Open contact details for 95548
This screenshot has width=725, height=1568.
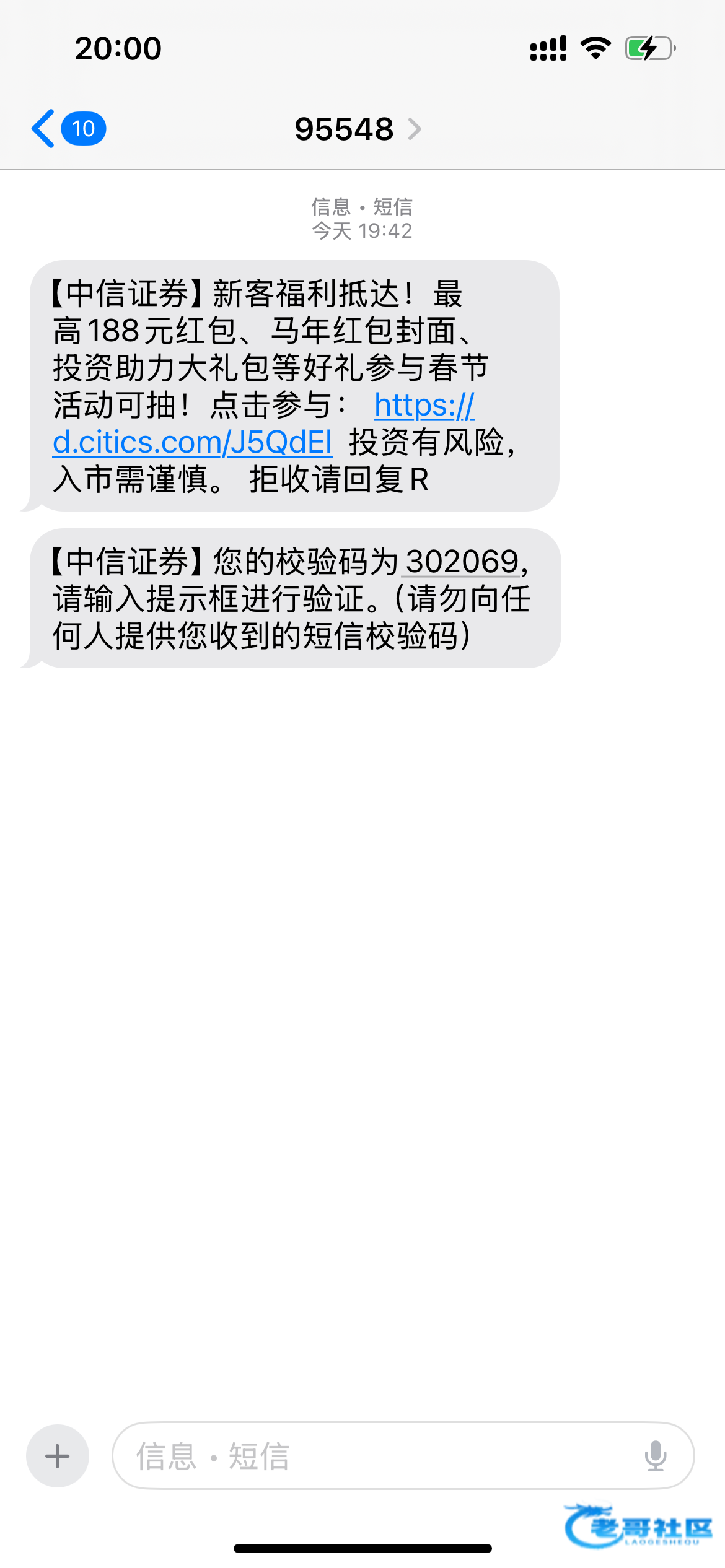[x=358, y=129]
